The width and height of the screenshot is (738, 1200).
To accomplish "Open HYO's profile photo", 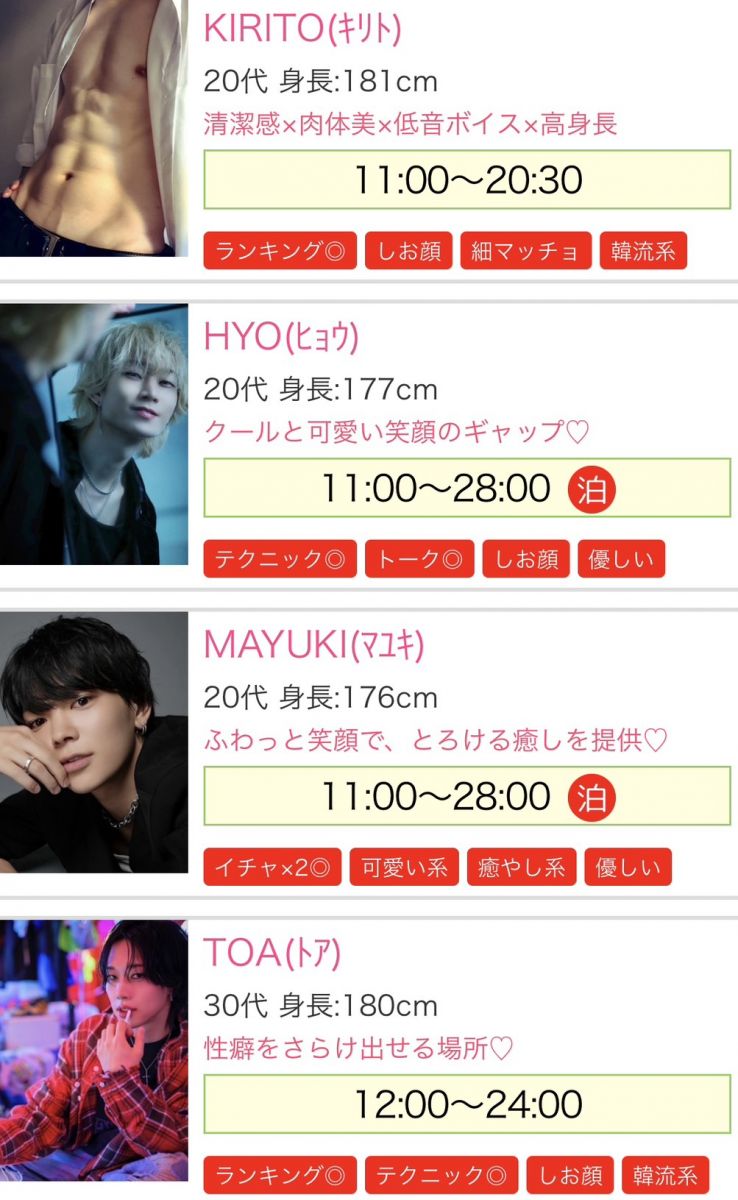I will click(94, 434).
